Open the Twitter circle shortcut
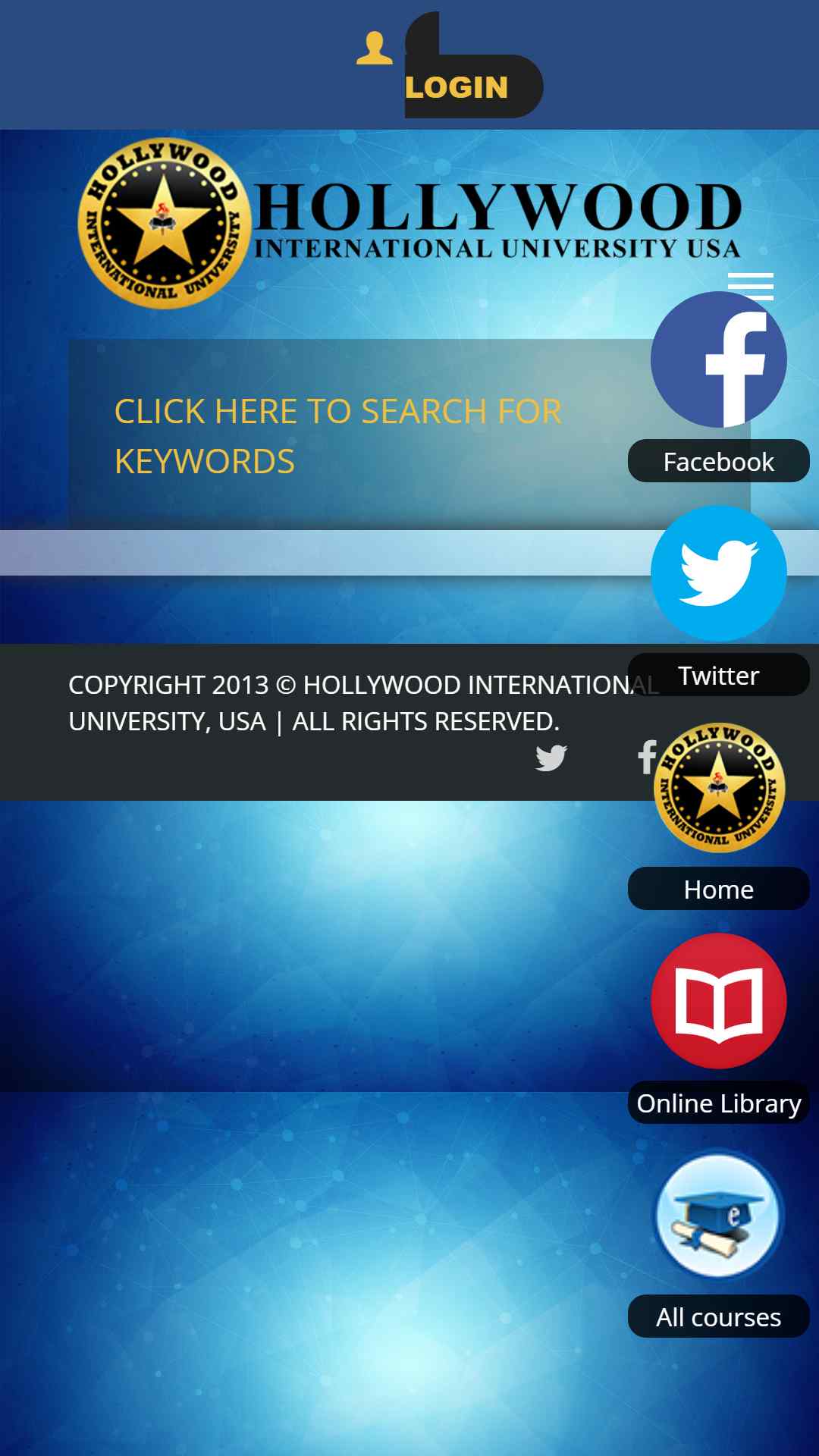This screenshot has height=1456, width=819. coord(719,573)
